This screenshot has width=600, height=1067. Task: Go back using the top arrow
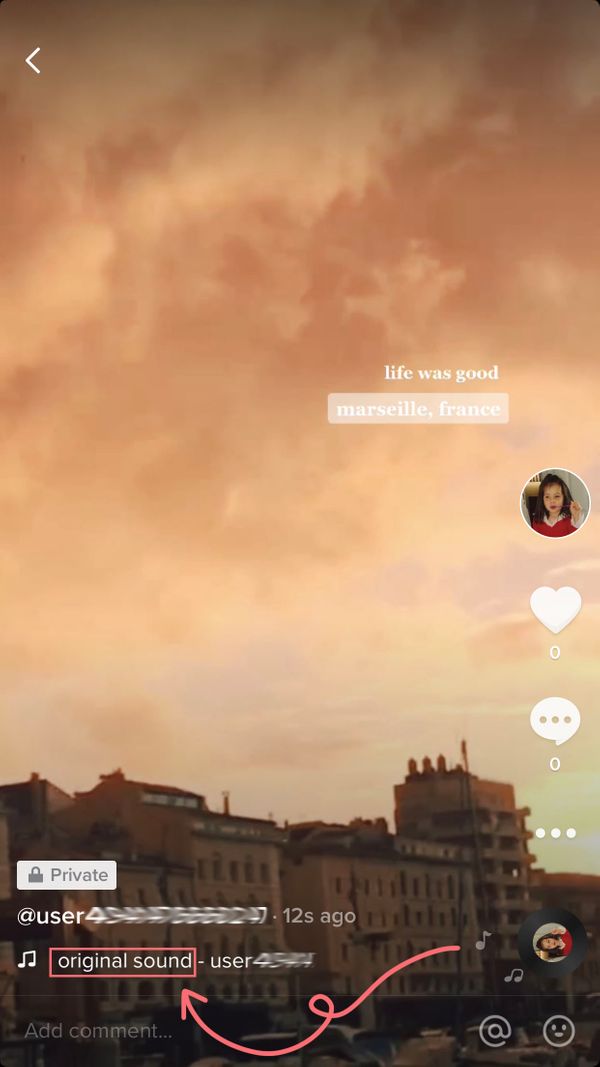pos(33,61)
